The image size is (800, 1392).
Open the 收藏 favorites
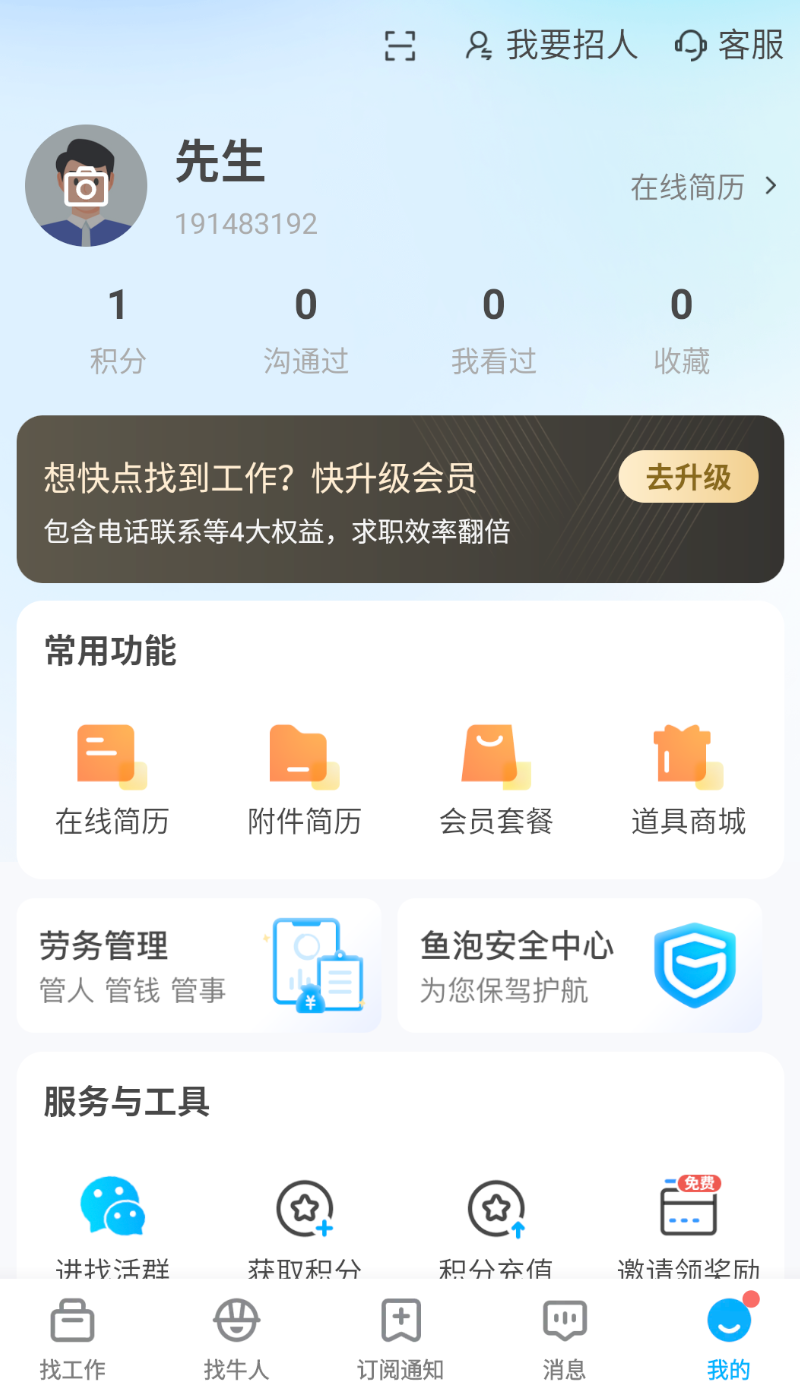[x=682, y=329]
